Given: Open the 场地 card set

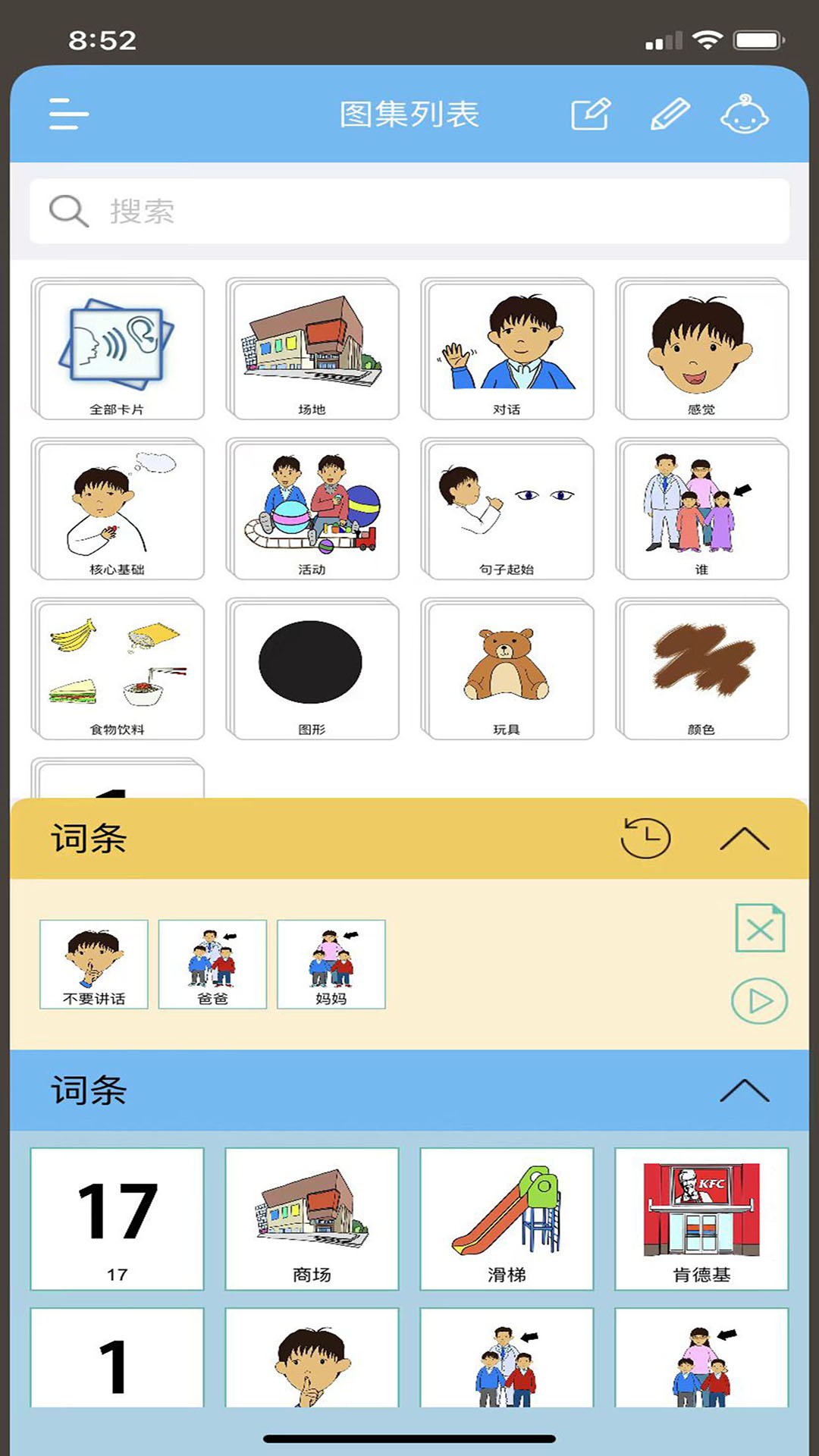Looking at the screenshot, I should [x=312, y=350].
